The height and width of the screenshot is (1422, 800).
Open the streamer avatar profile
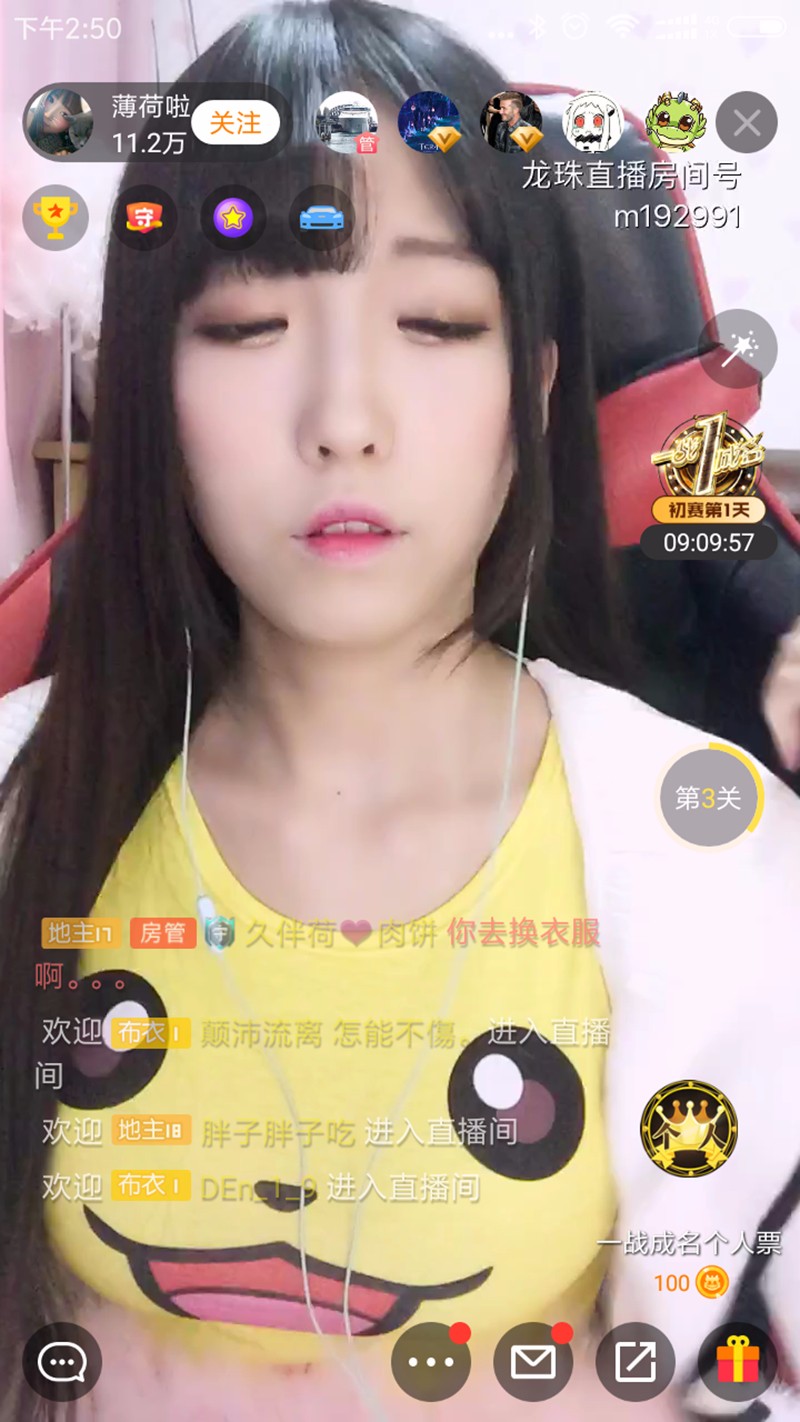point(59,123)
